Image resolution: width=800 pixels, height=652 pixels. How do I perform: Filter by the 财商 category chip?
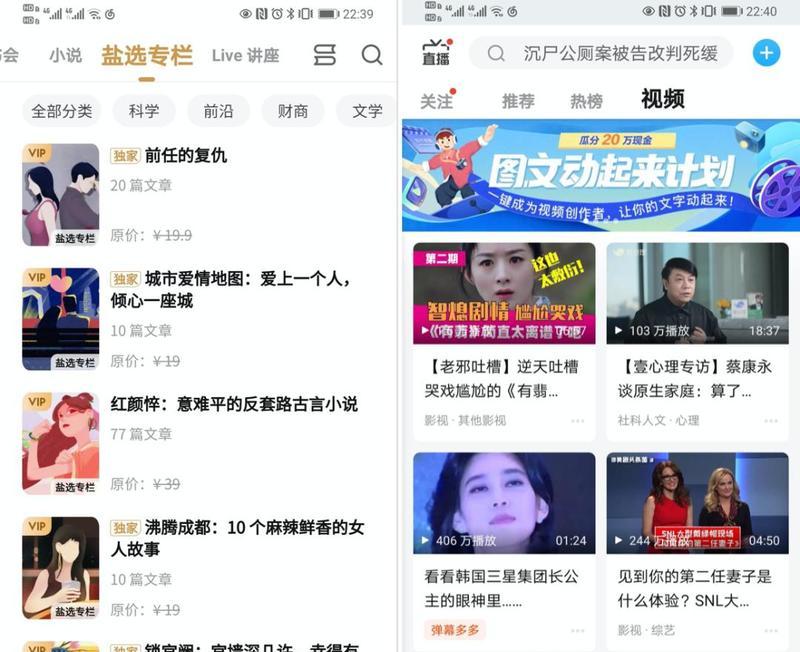coord(293,111)
